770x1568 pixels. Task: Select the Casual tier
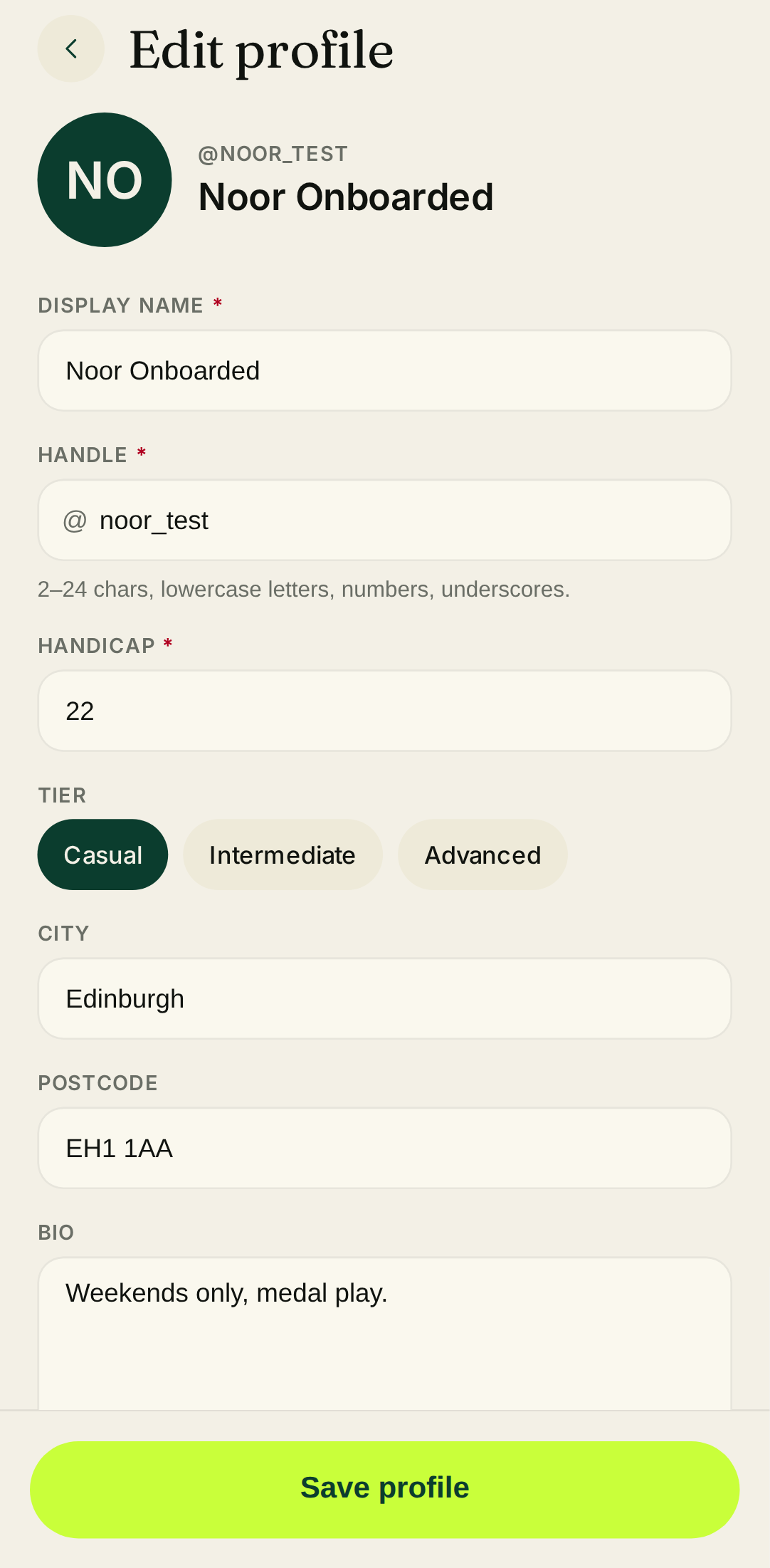[x=102, y=854]
